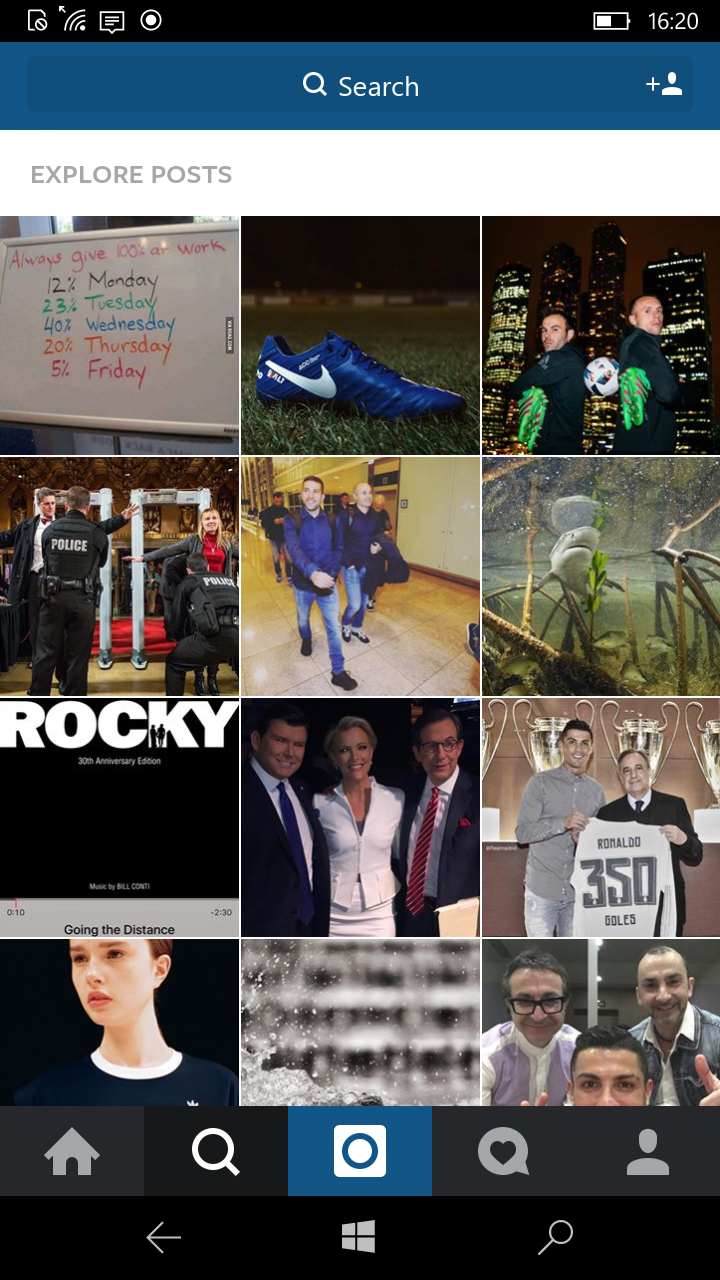Tap the Windows Start button
720x1280 pixels.
click(x=358, y=1237)
